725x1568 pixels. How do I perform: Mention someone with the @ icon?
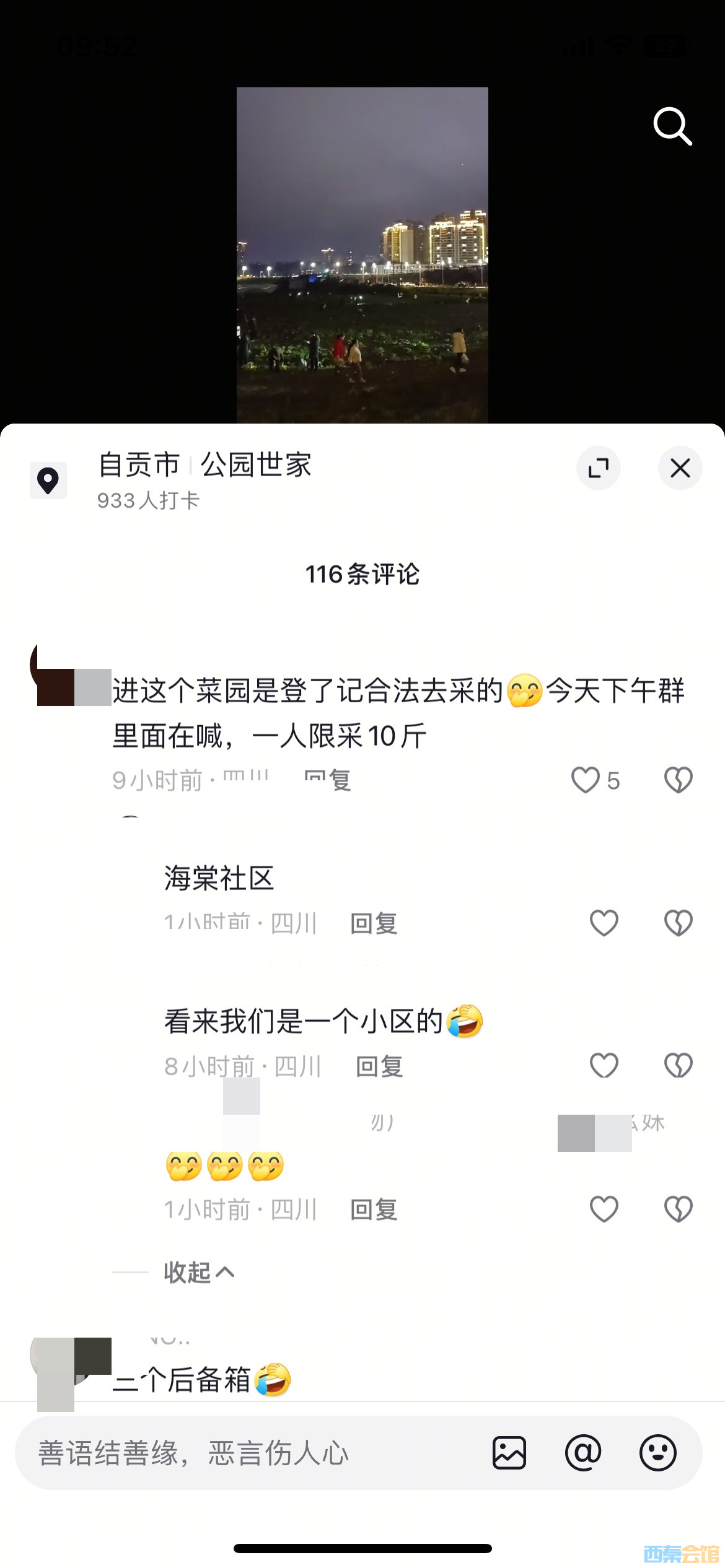583,1453
